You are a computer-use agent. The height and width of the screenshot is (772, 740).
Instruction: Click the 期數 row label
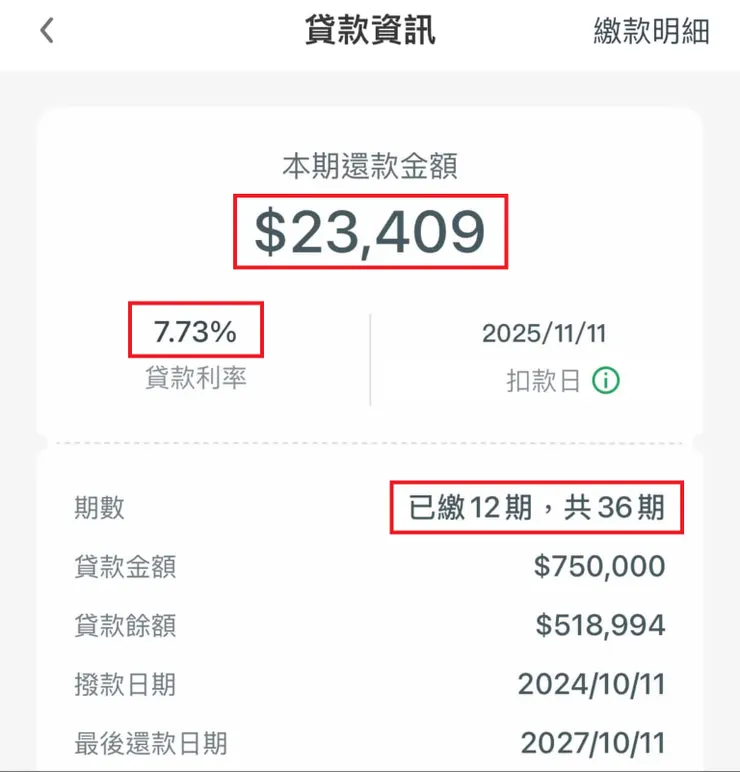[x=99, y=508]
